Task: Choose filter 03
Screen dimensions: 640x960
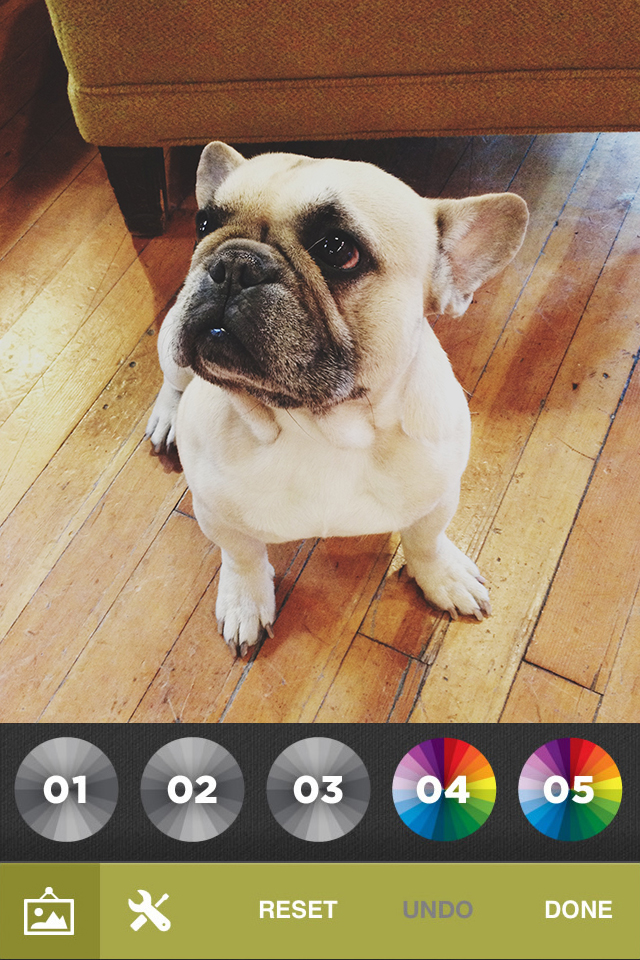Action: click(318, 790)
